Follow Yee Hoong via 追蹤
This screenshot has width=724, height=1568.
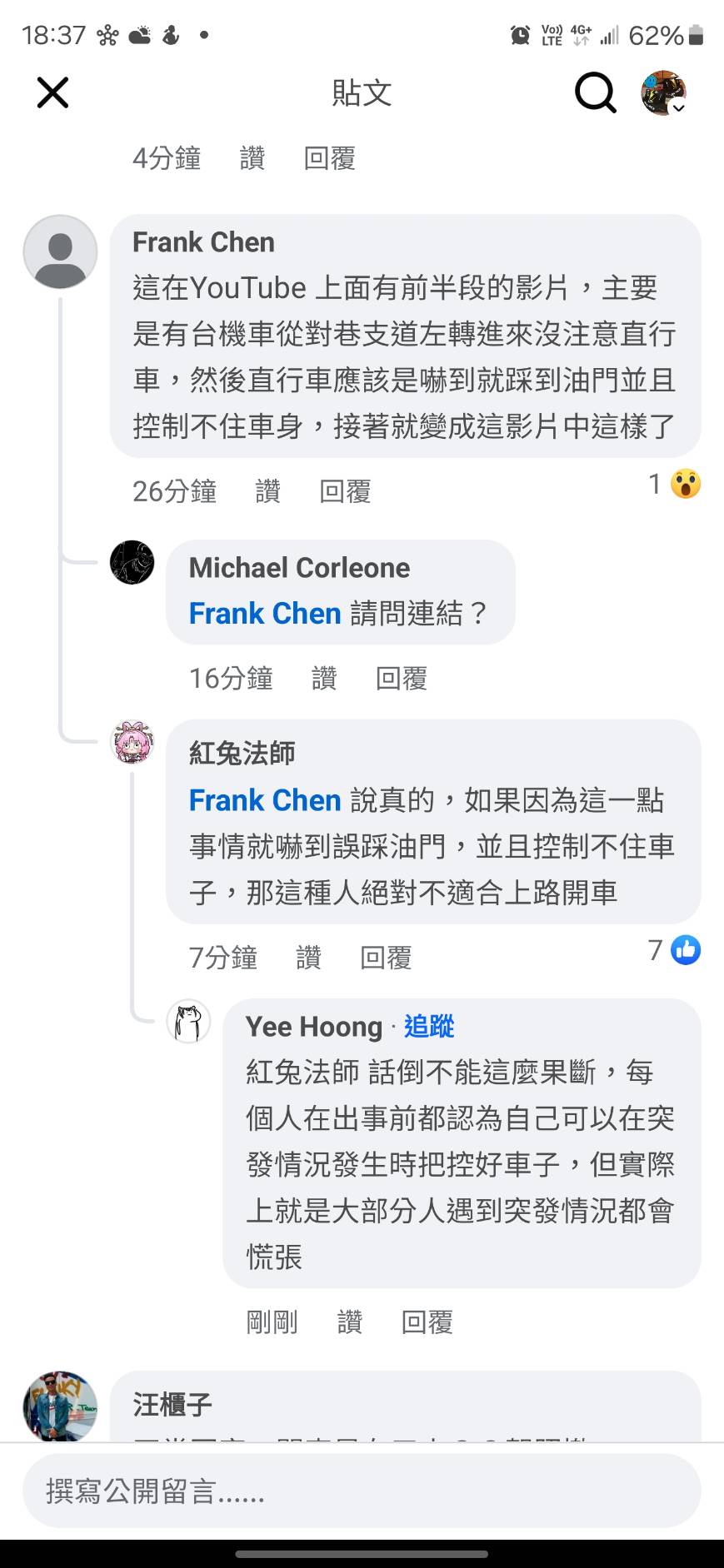coord(429,1026)
